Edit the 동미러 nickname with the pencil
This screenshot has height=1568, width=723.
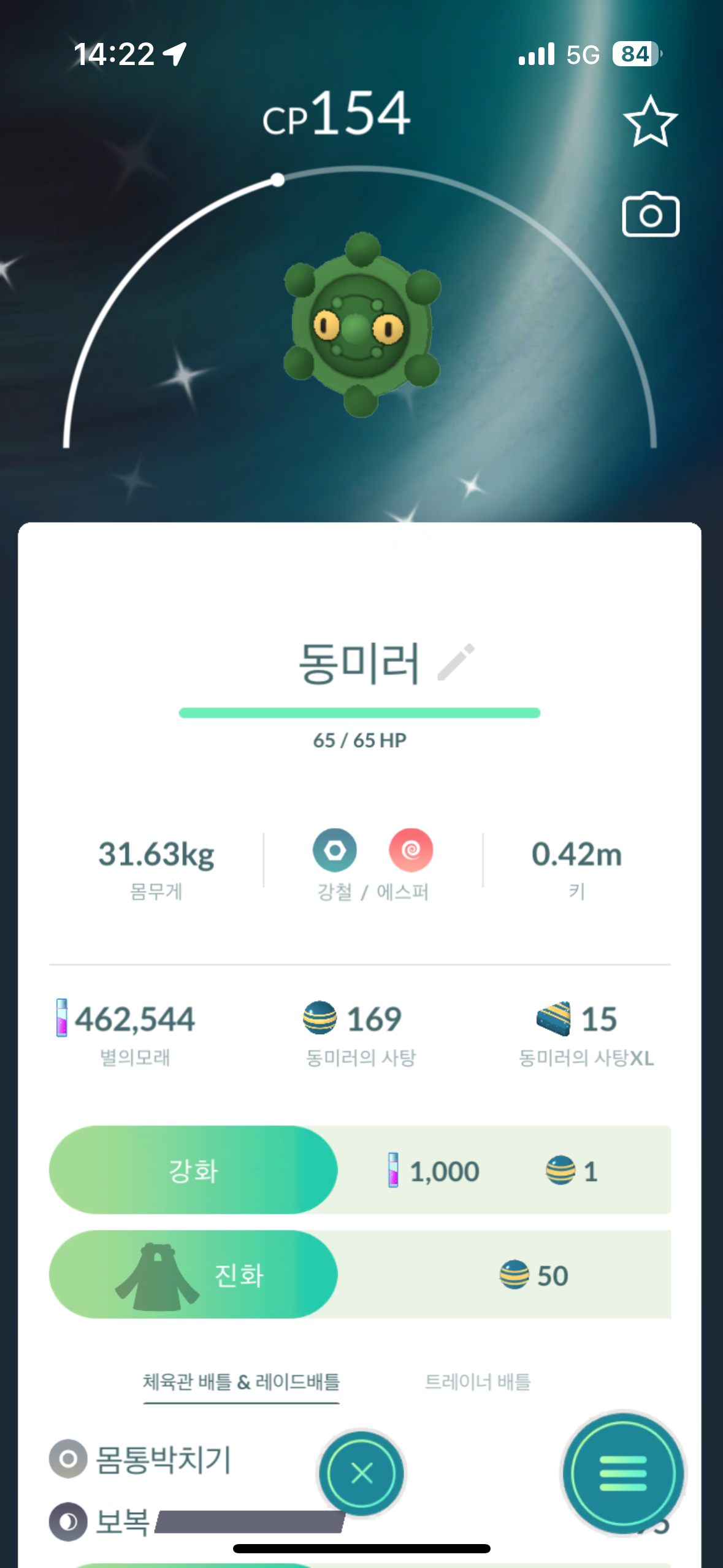(x=456, y=662)
